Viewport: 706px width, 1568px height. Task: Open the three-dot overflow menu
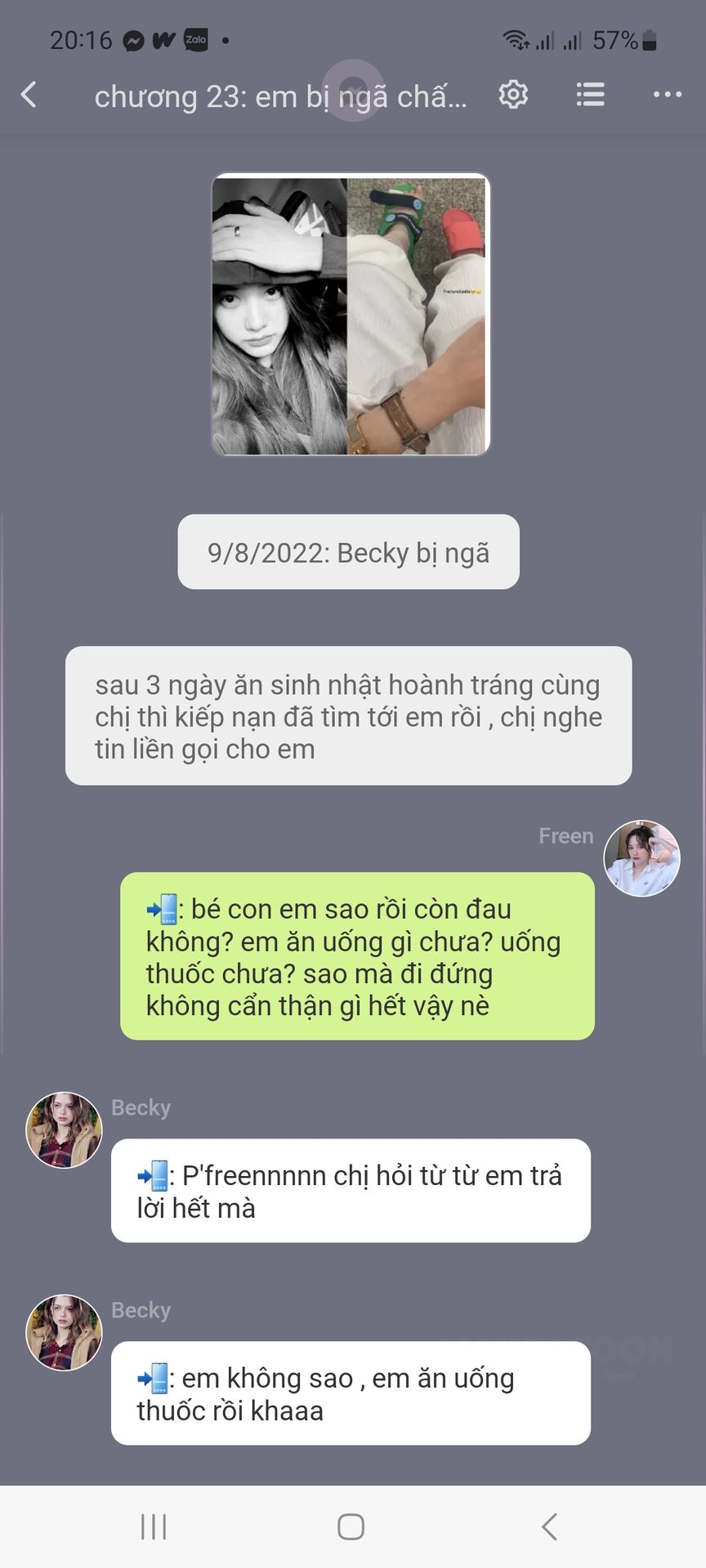coord(668,95)
